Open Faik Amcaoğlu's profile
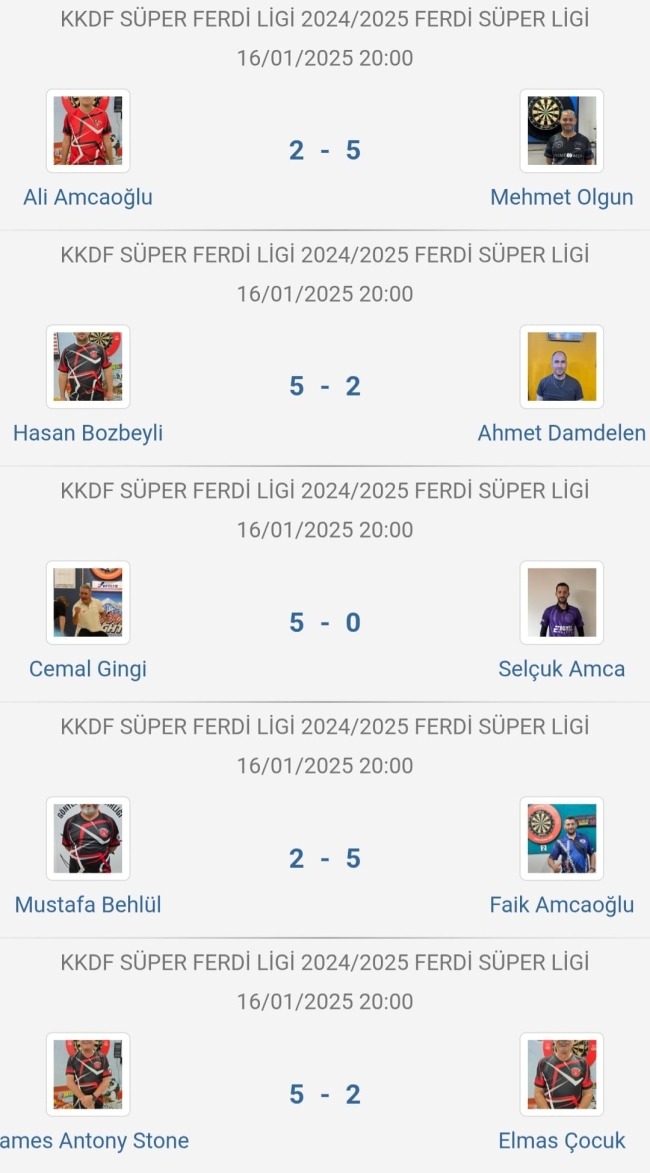The width and height of the screenshot is (650, 1173). 561,905
